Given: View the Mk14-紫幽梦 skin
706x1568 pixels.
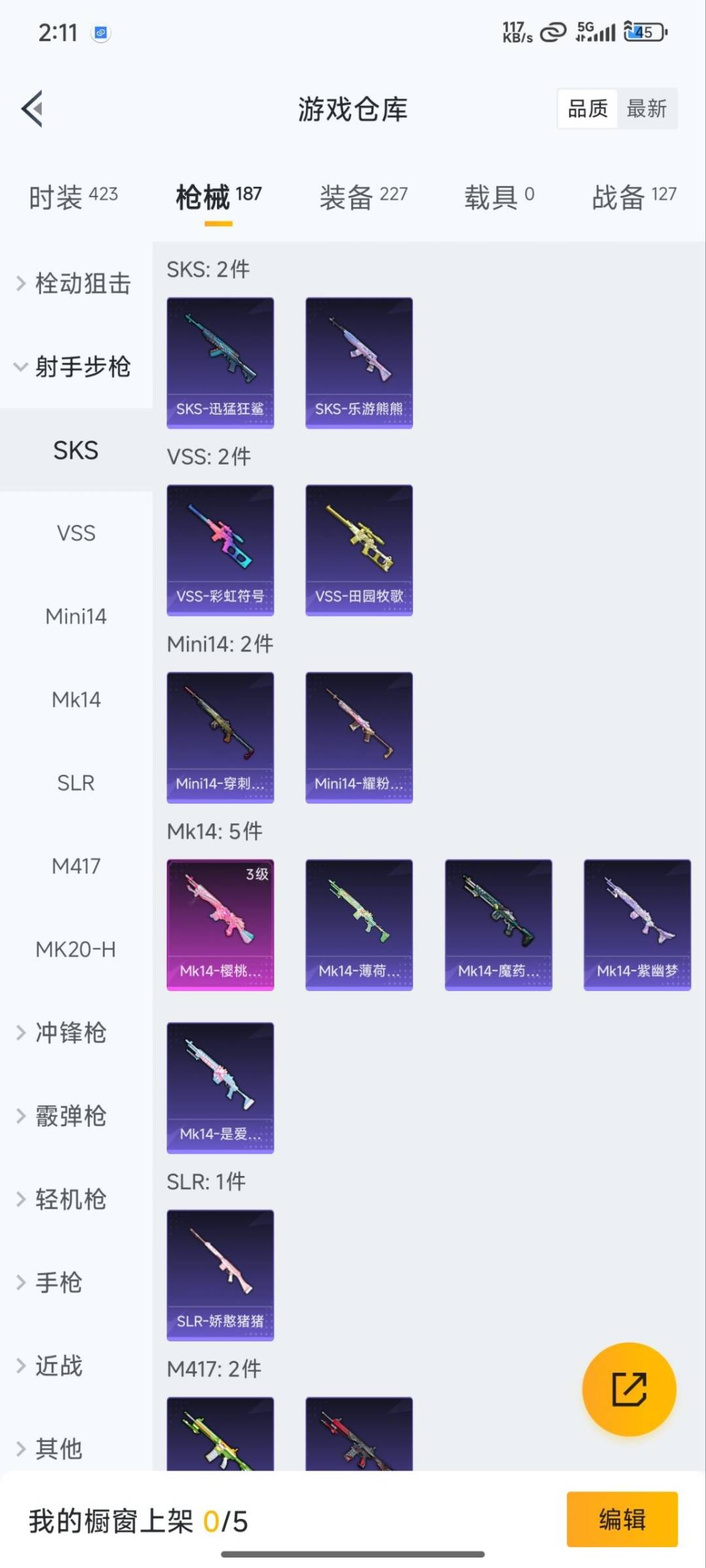Looking at the screenshot, I should (637, 924).
